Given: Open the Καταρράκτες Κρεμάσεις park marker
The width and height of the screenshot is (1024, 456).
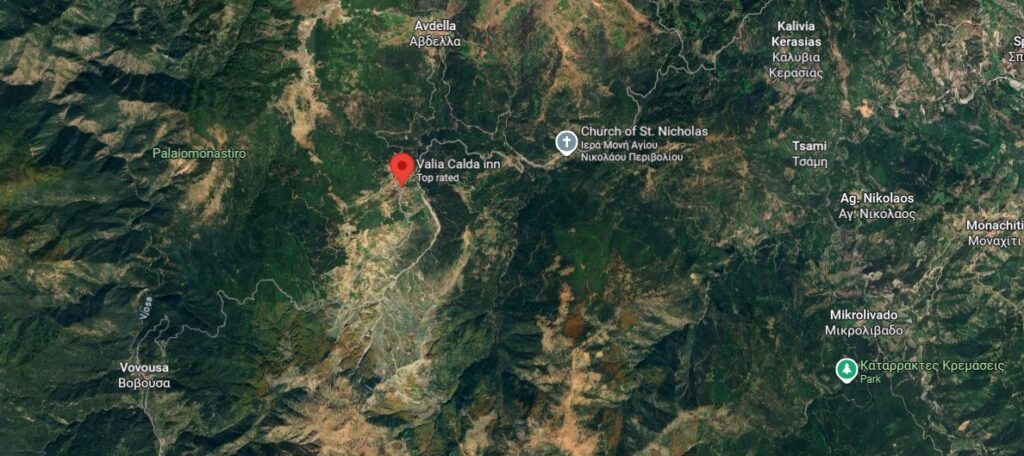Looking at the screenshot, I should (846, 370).
